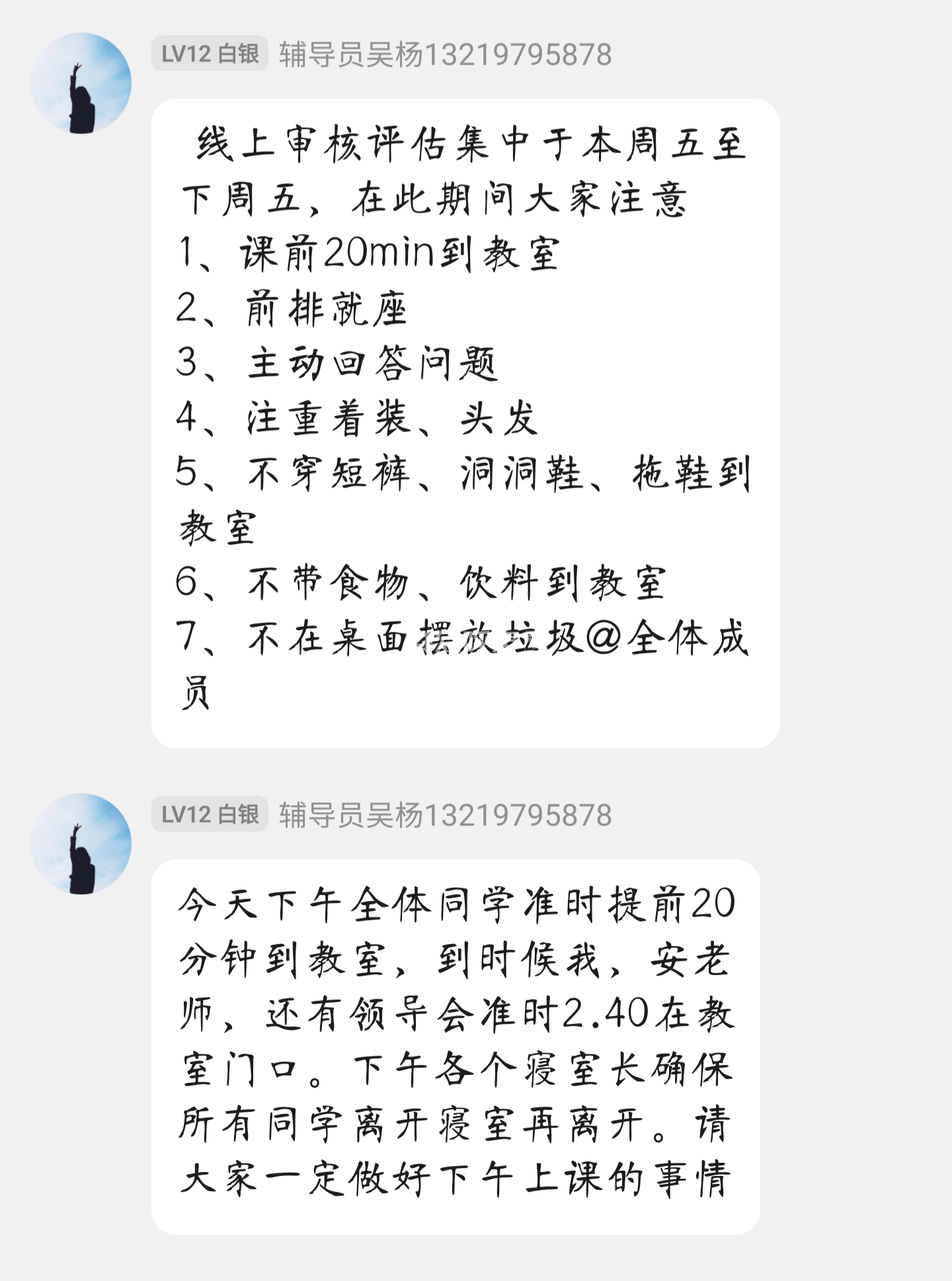Open avatar beside the 线上审核评估 message
The width and height of the screenshot is (952, 1281).
(x=81, y=83)
